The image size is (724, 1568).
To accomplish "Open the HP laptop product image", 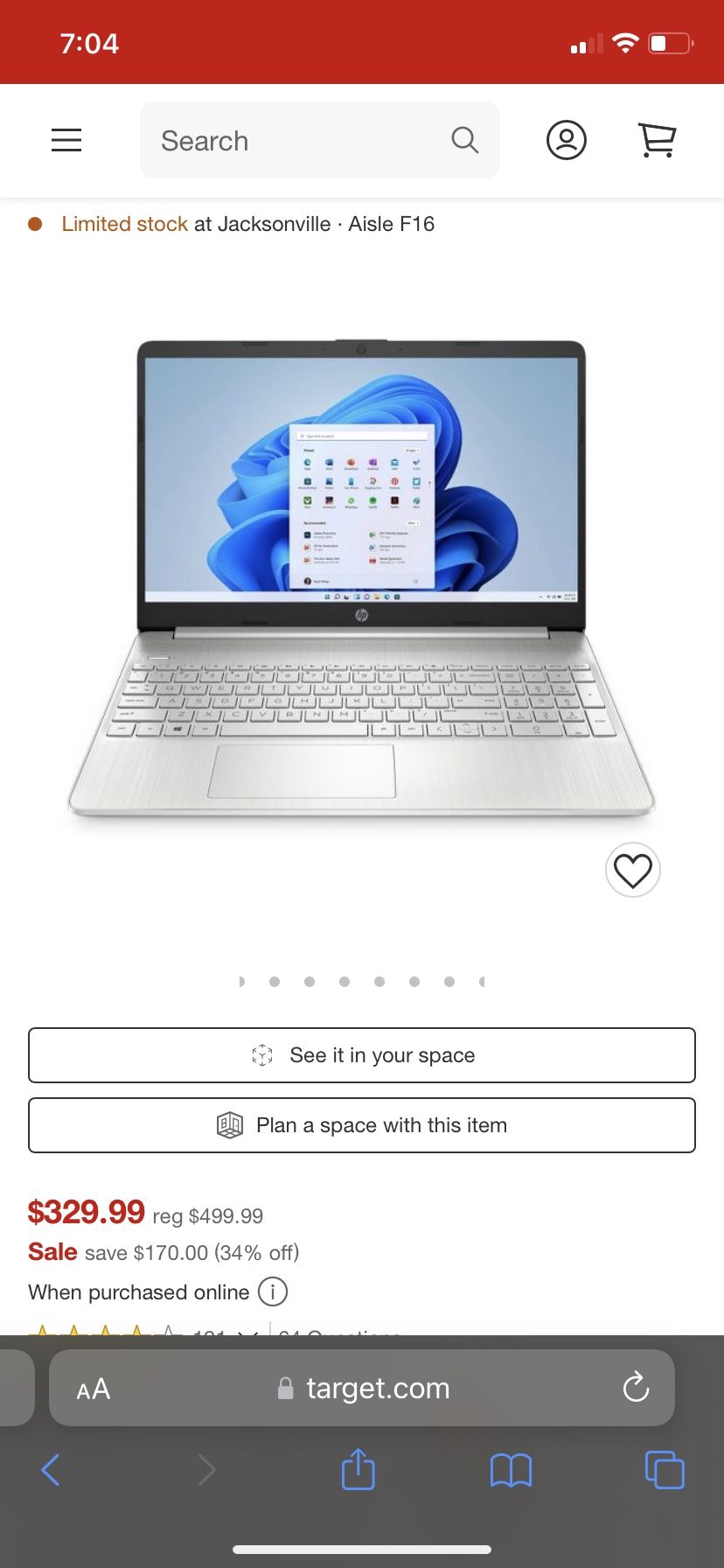I will [x=361, y=578].
